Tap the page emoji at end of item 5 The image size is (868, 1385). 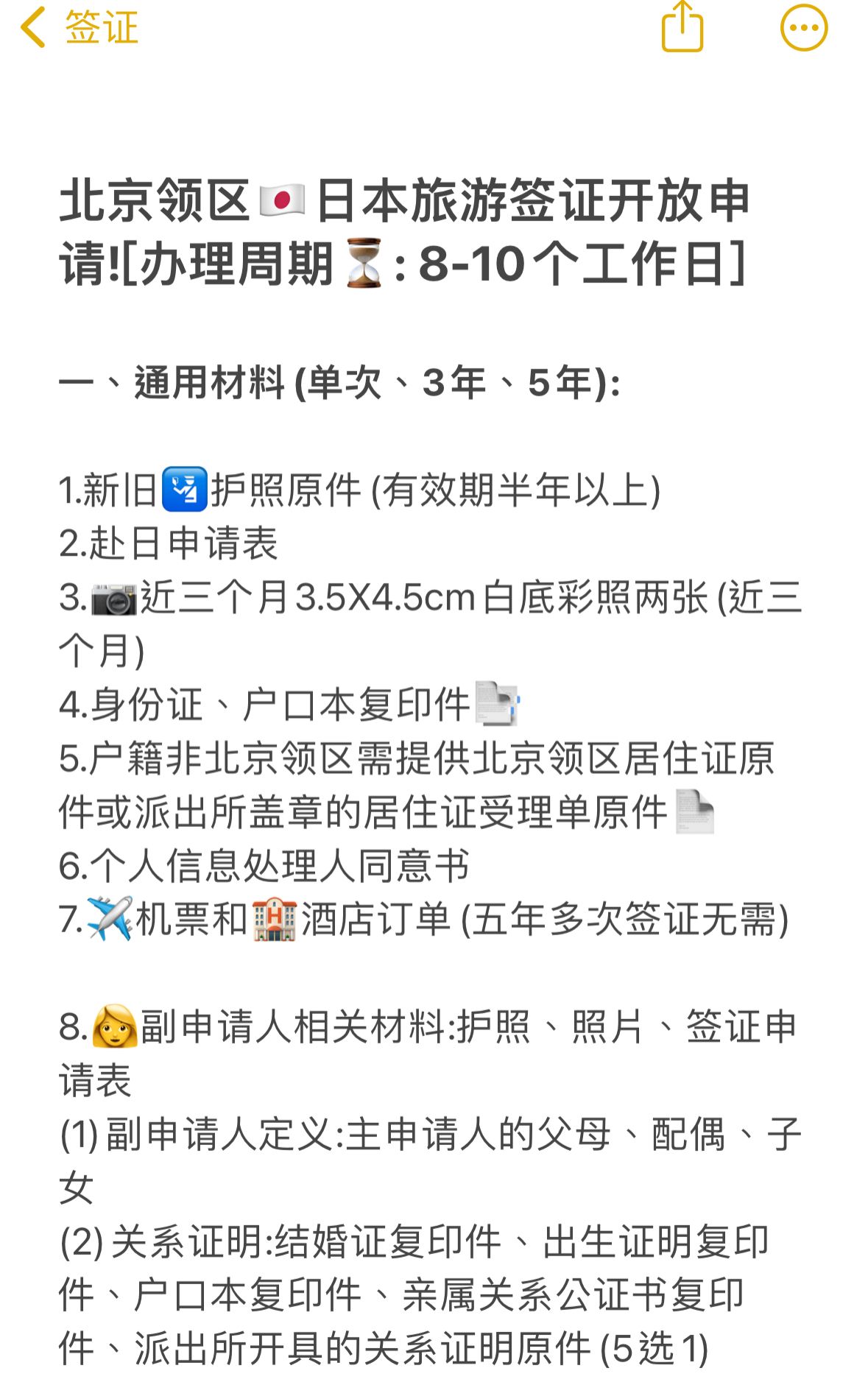click(696, 812)
